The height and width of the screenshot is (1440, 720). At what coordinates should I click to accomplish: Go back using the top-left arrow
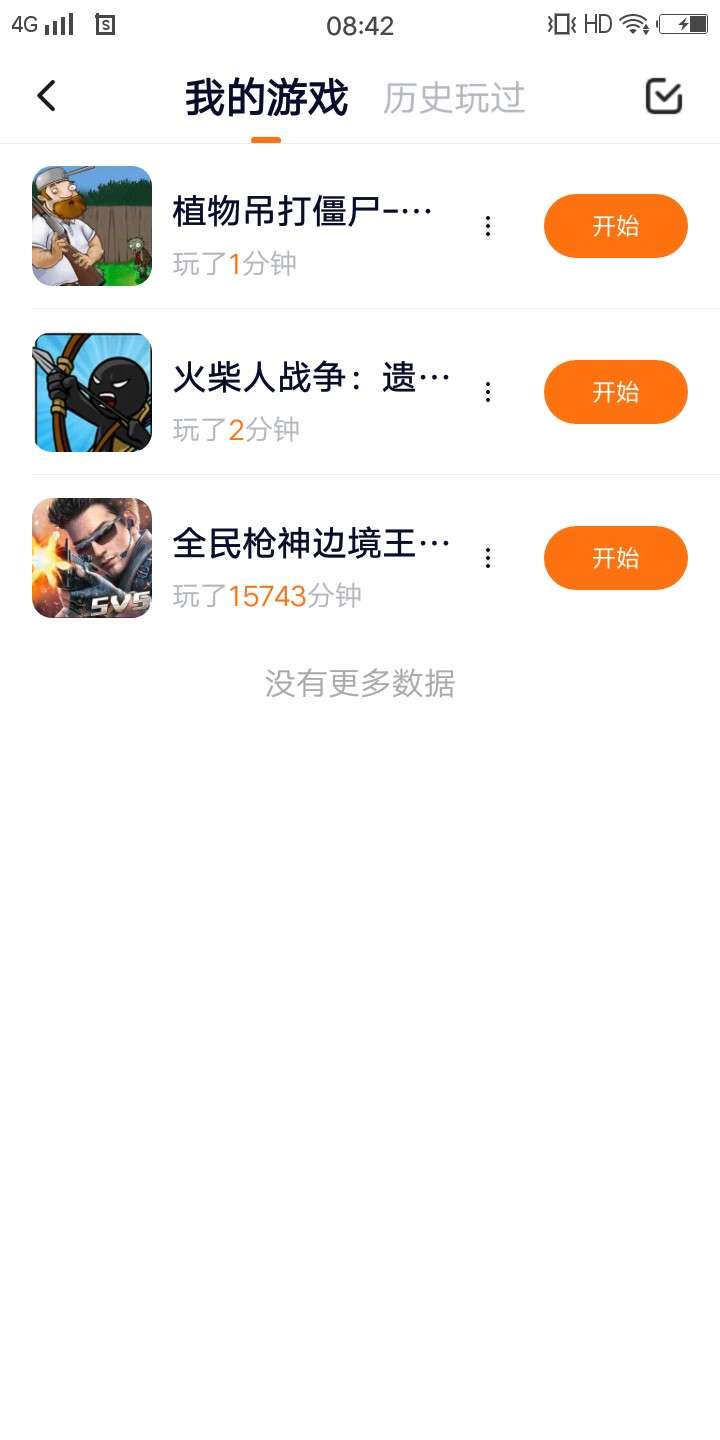tap(46, 96)
